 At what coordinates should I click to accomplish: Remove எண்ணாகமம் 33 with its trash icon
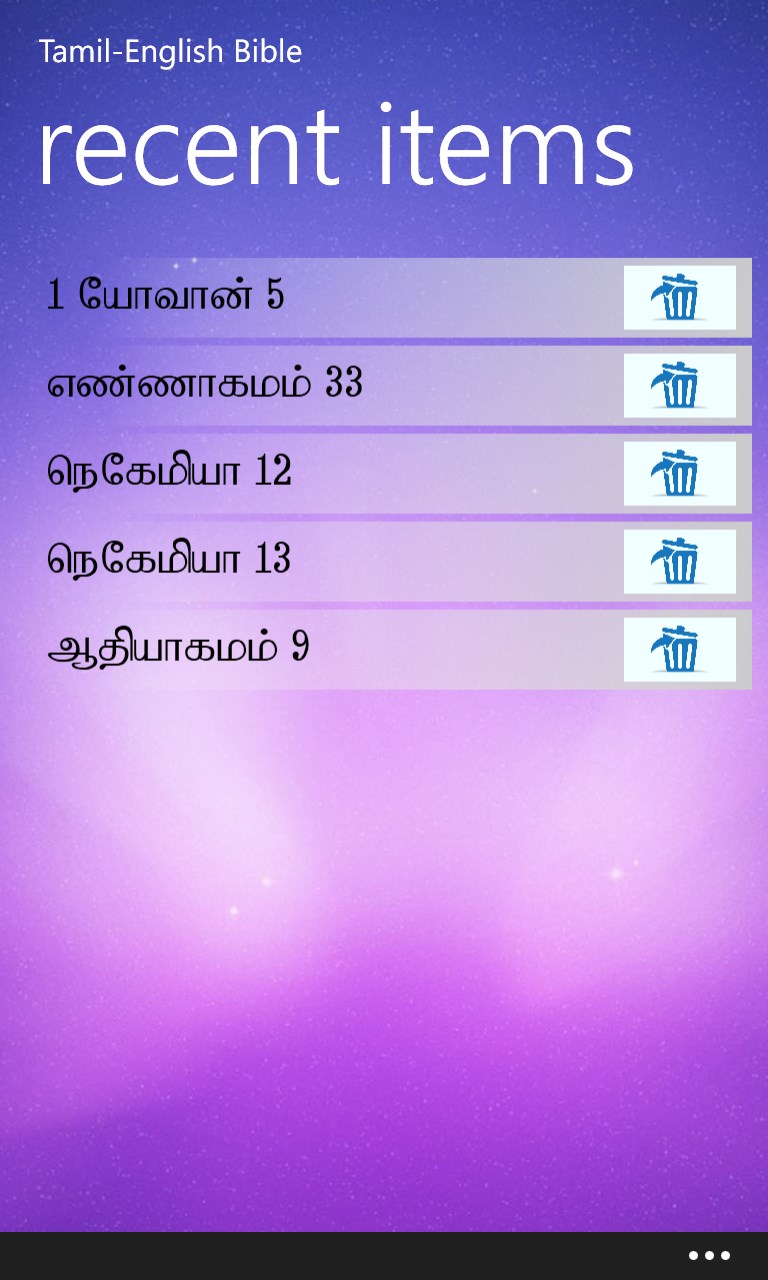coord(680,385)
